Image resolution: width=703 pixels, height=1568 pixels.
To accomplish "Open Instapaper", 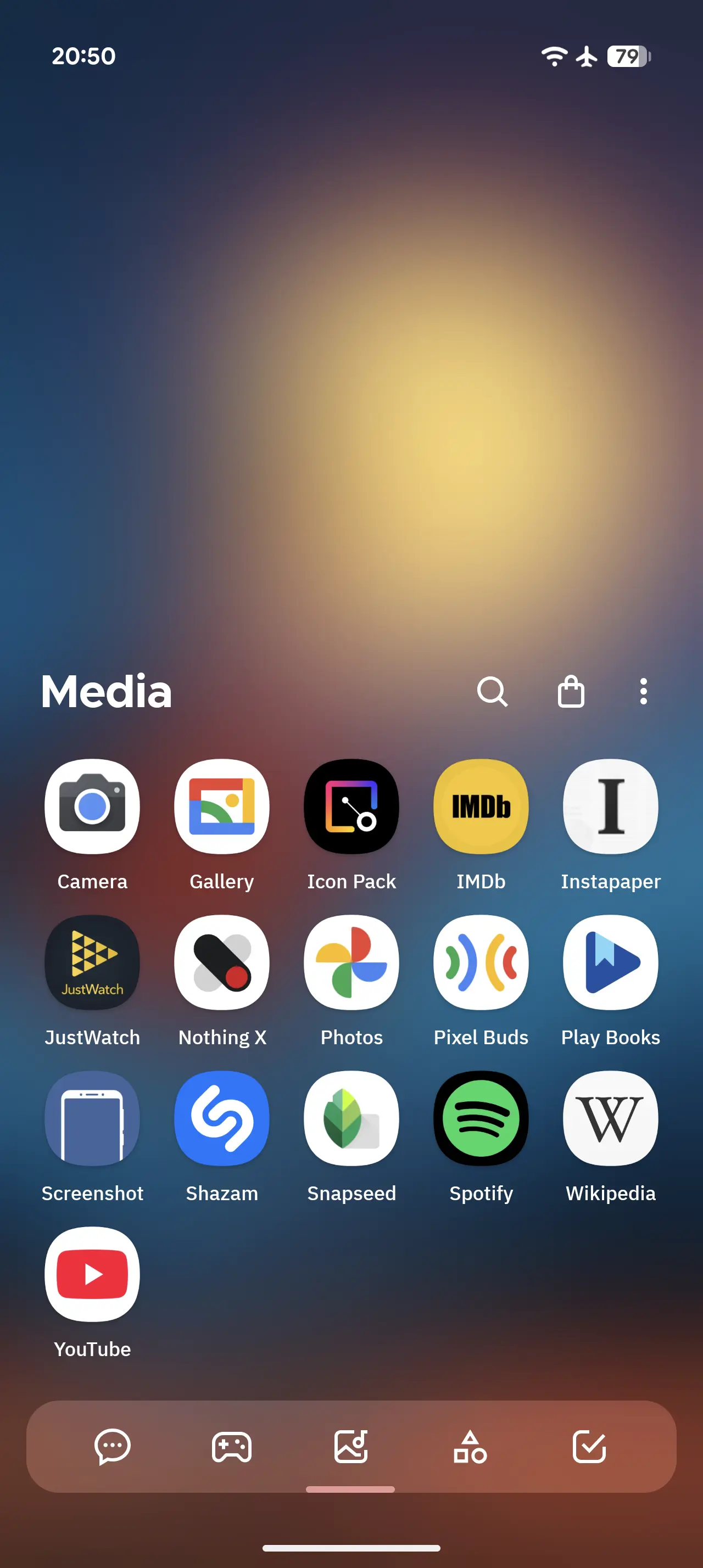I will point(611,807).
